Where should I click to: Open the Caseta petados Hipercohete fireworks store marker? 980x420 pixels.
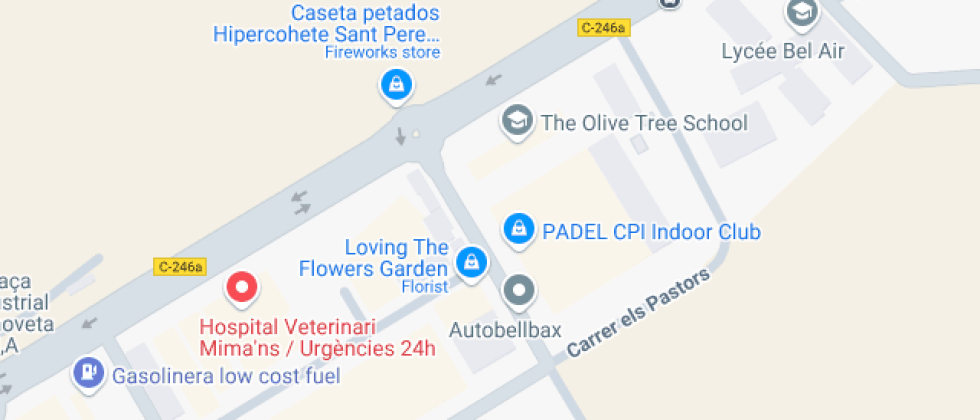(x=397, y=84)
